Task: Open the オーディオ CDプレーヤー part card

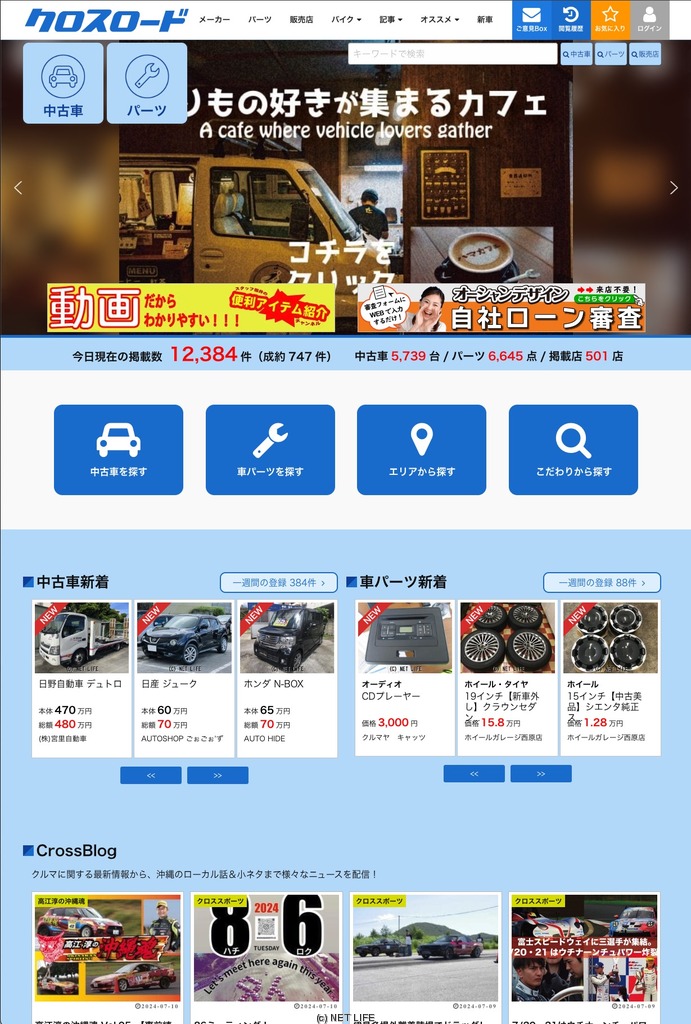Action: tap(405, 678)
